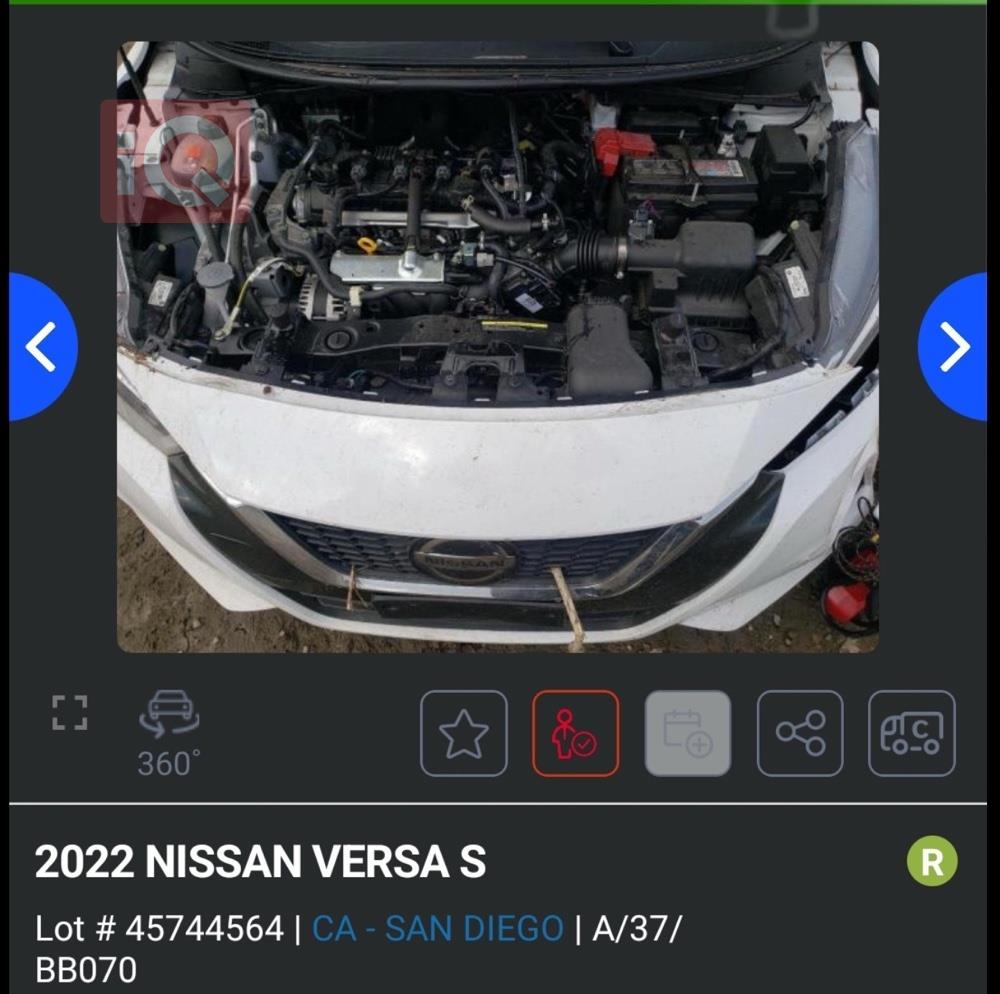Image resolution: width=1000 pixels, height=994 pixels.
Task: Open the engine bay photo
Action: click(x=497, y=346)
